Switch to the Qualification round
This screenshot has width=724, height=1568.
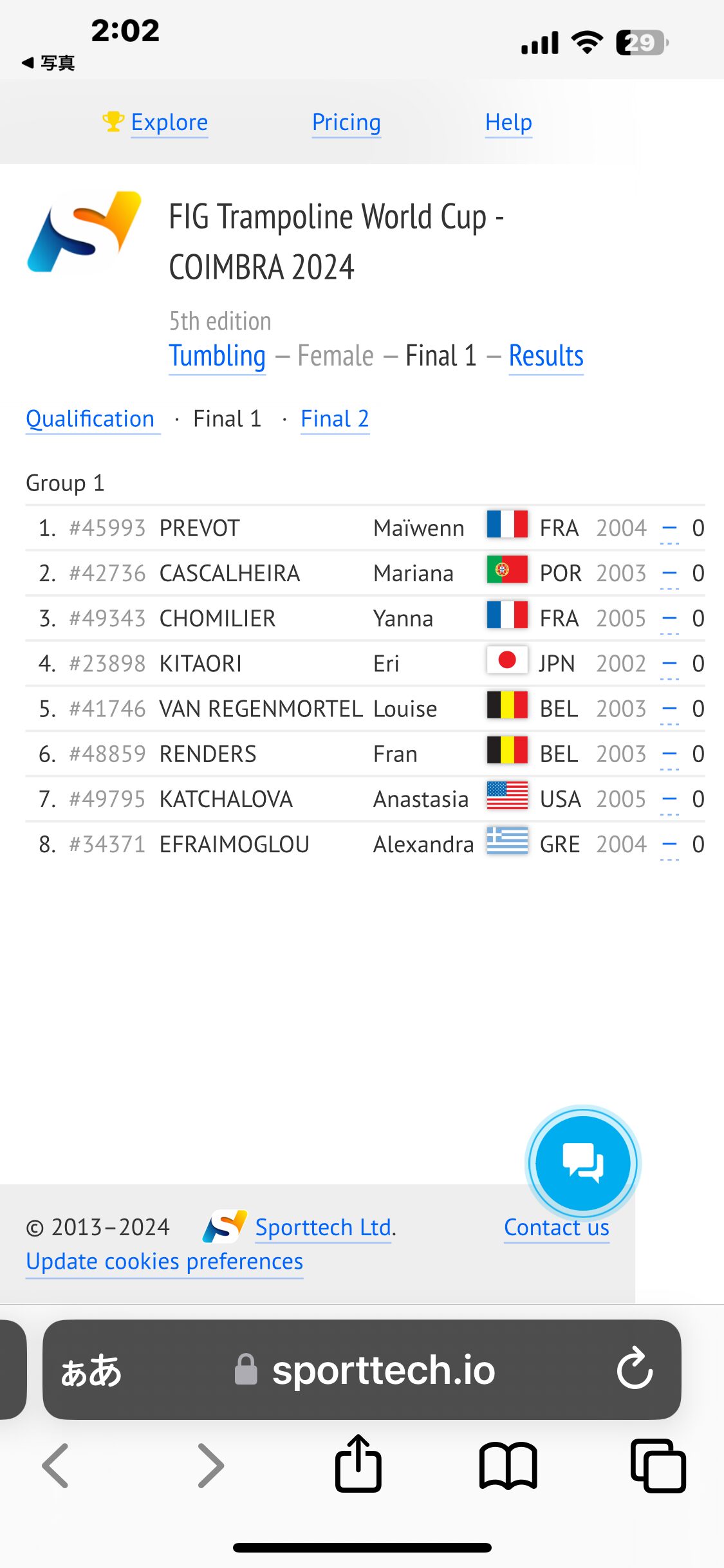click(90, 419)
